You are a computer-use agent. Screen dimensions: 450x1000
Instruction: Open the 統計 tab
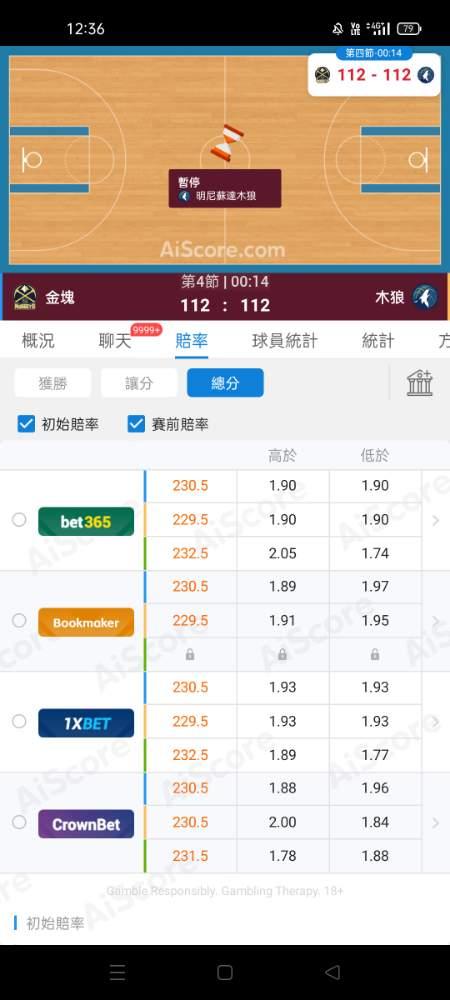pyautogui.click(x=378, y=341)
